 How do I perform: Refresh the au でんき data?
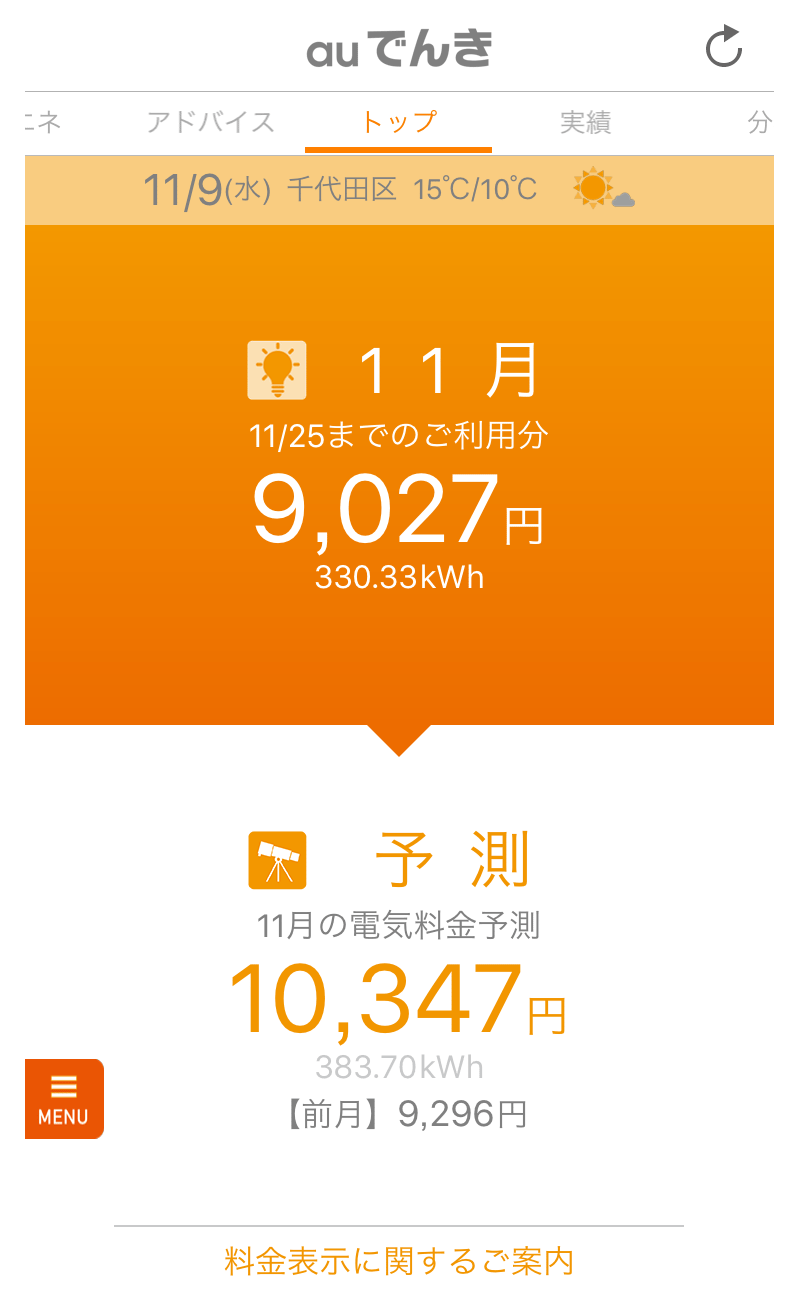[x=723, y=48]
